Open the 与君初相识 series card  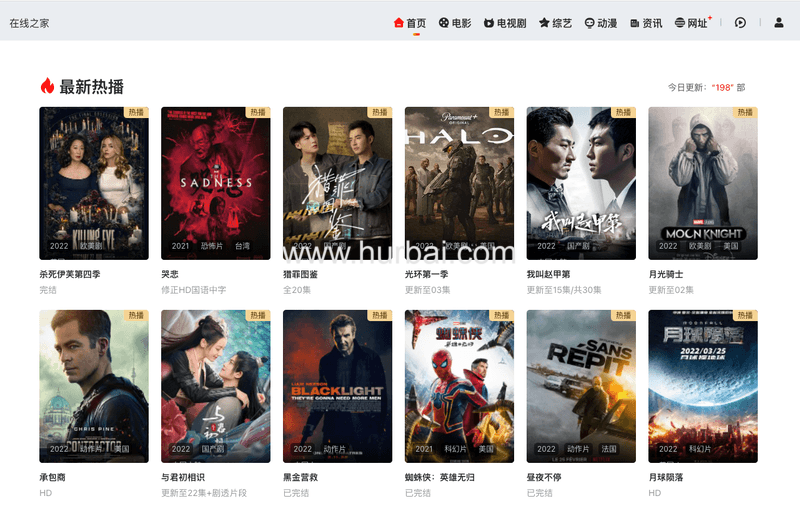click(x=216, y=386)
